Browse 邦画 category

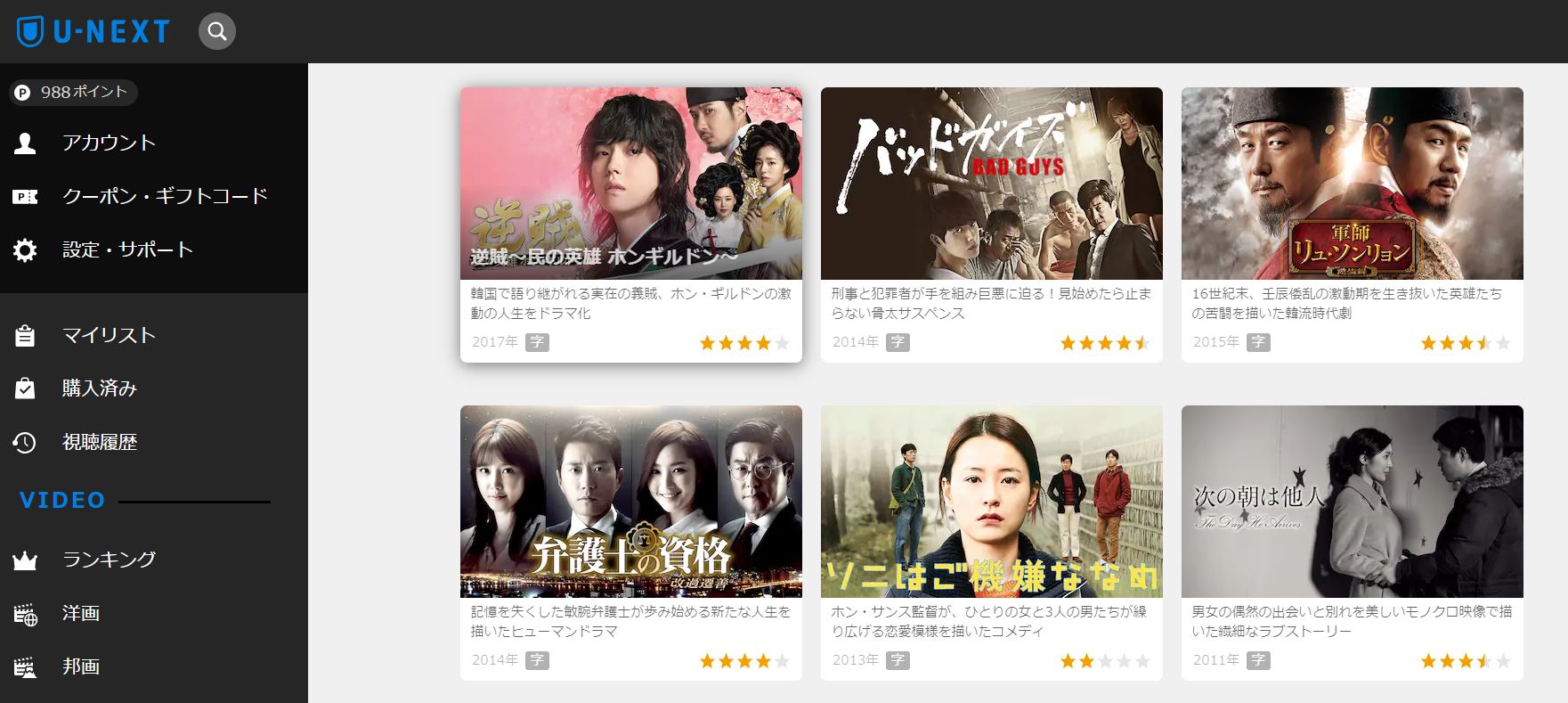click(x=80, y=666)
